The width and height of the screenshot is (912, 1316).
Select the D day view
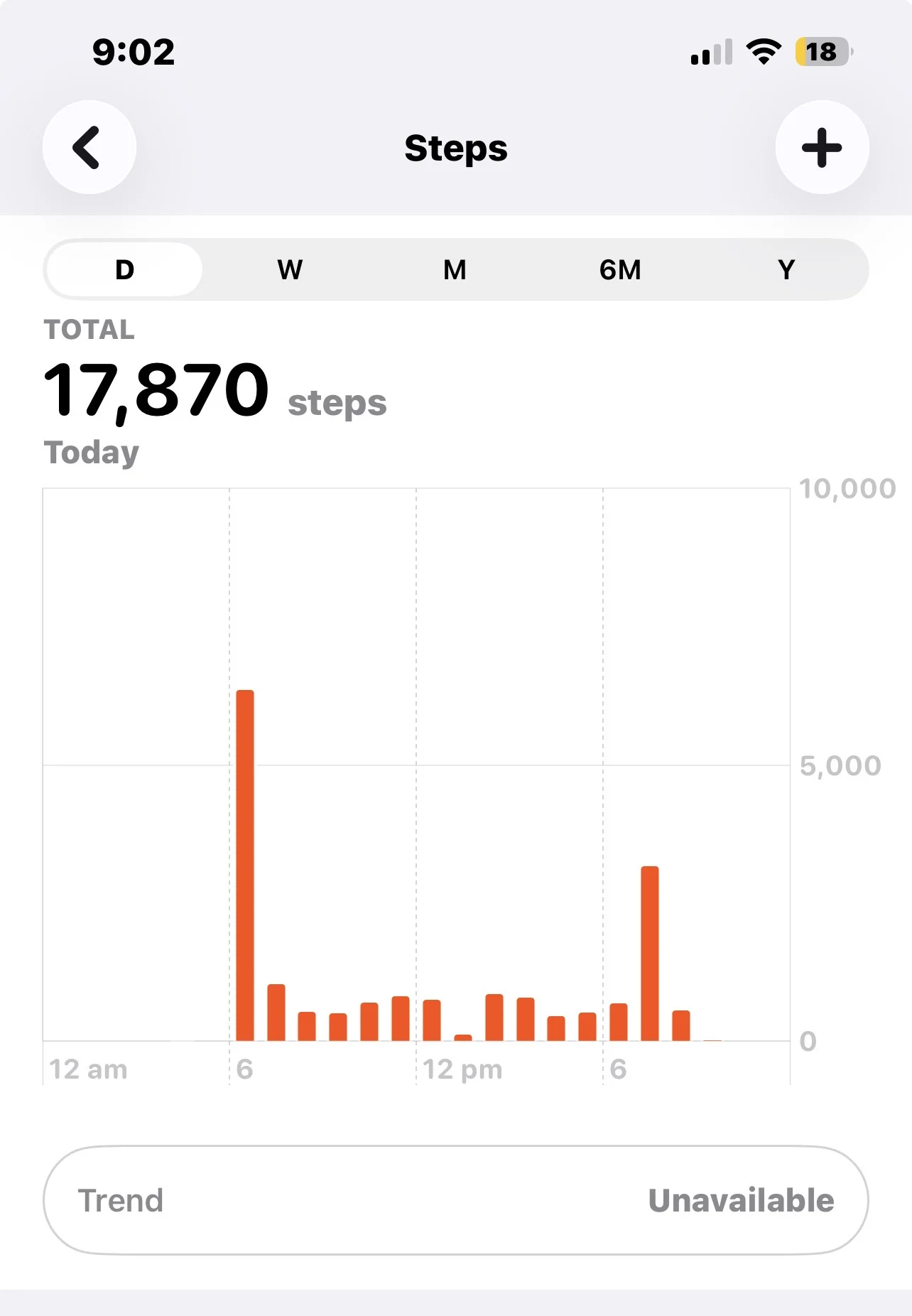[124, 269]
